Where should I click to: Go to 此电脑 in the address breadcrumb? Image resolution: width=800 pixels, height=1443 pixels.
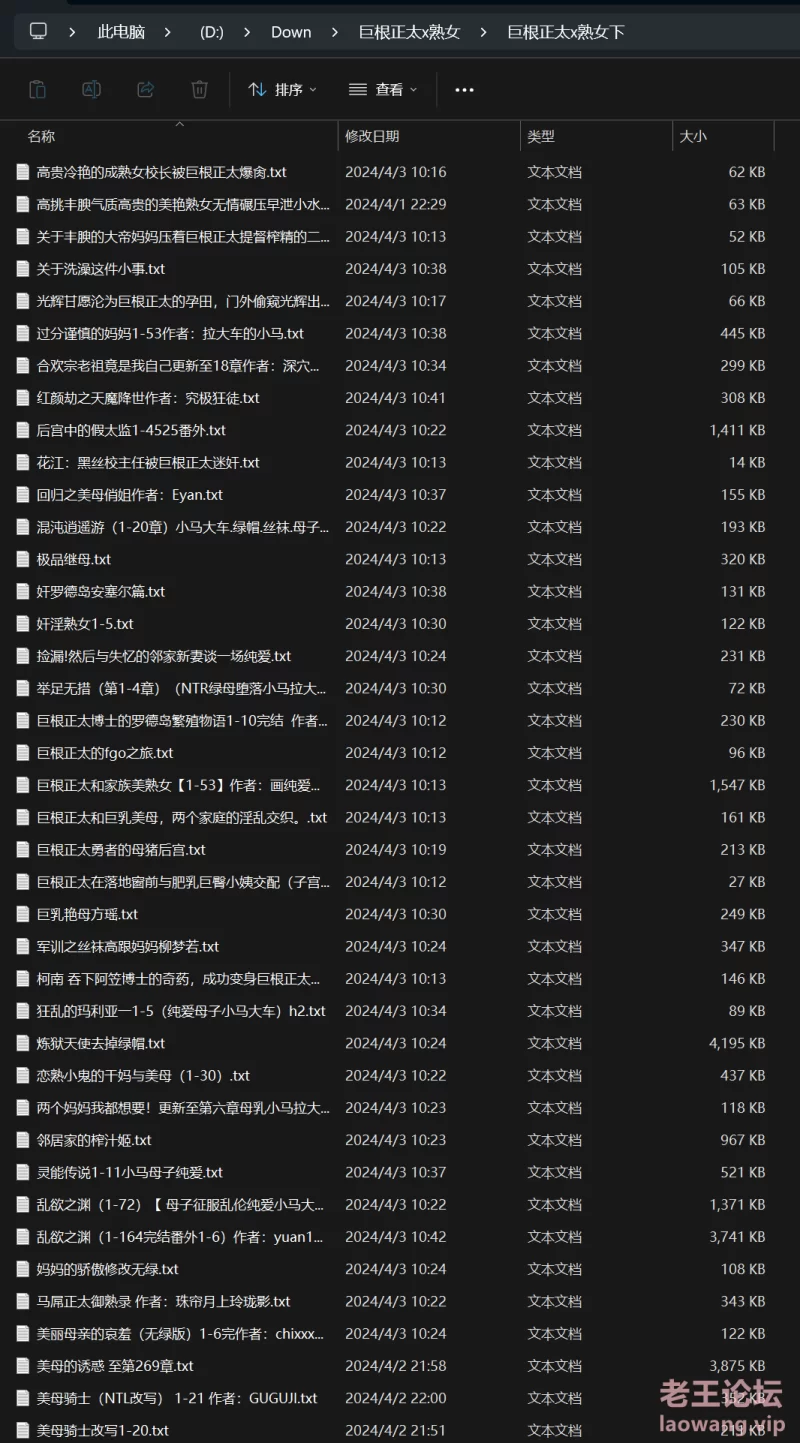(x=121, y=32)
